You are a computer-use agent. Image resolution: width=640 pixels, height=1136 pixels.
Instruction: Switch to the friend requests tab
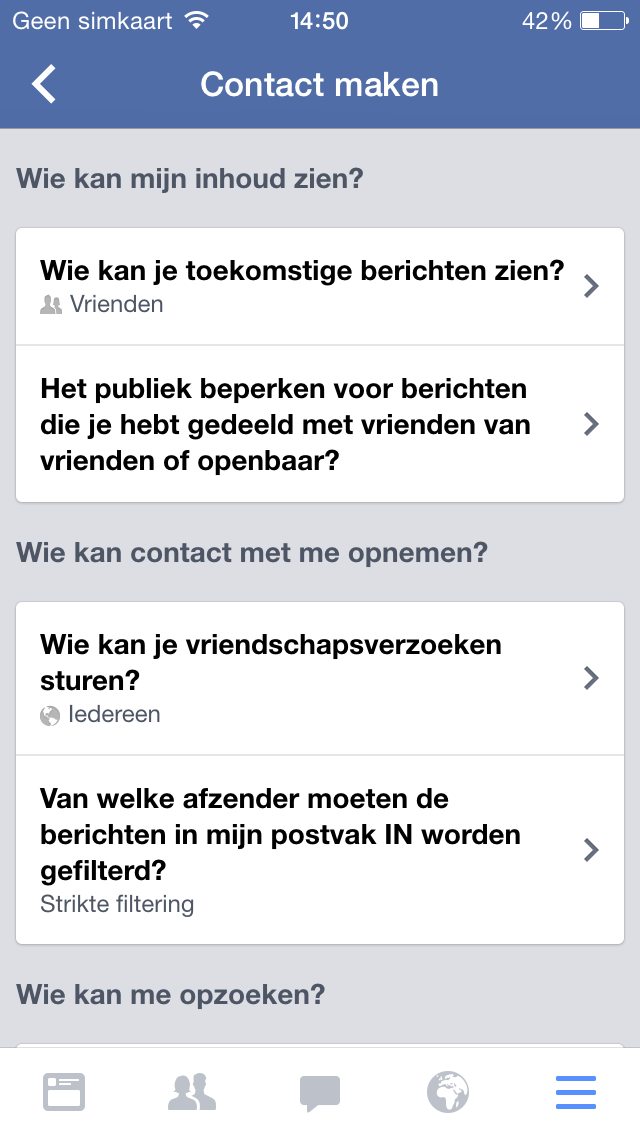tap(192, 1092)
